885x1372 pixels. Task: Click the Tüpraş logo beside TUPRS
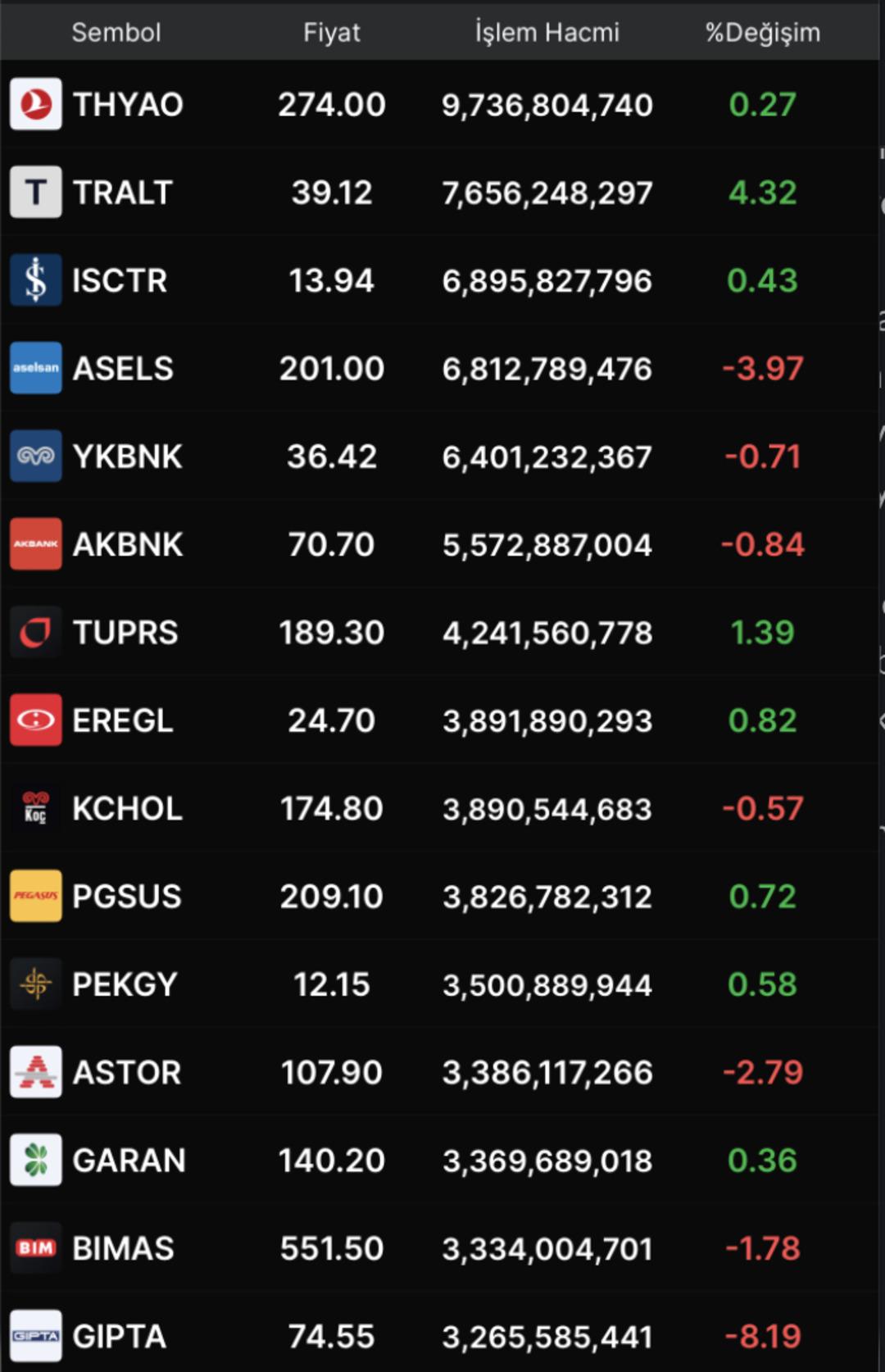click(35, 632)
